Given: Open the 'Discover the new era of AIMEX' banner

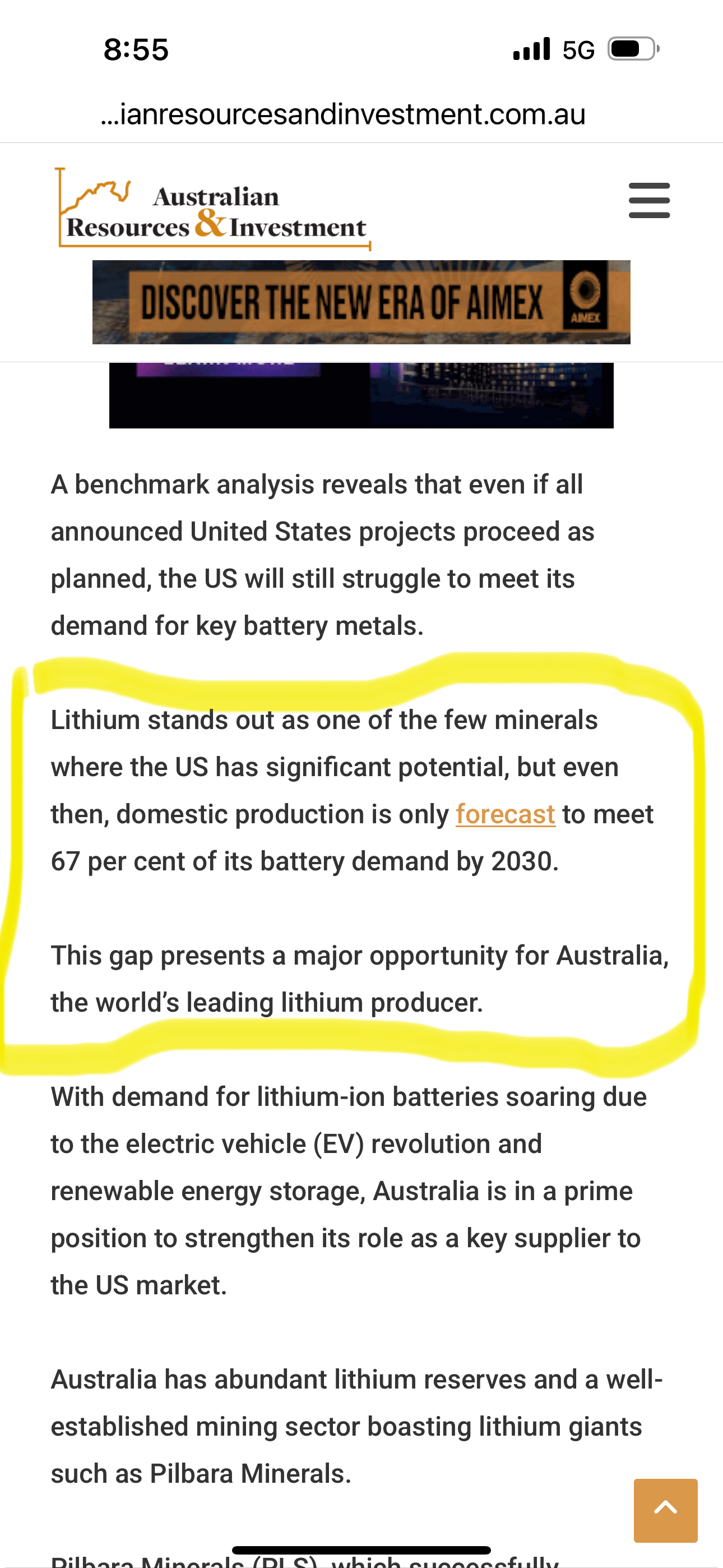Looking at the screenshot, I should (361, 302).
